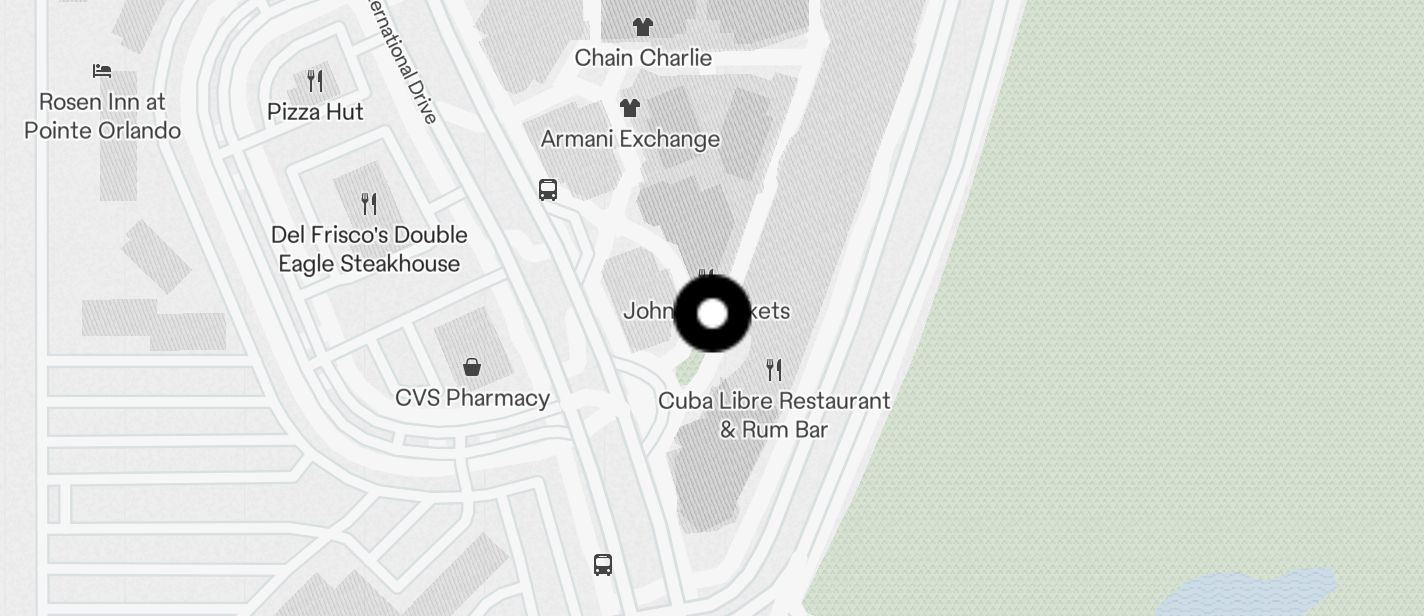Open the Armani Exchange store marker
Viewport: 1424px width, 616px height.
629,108
